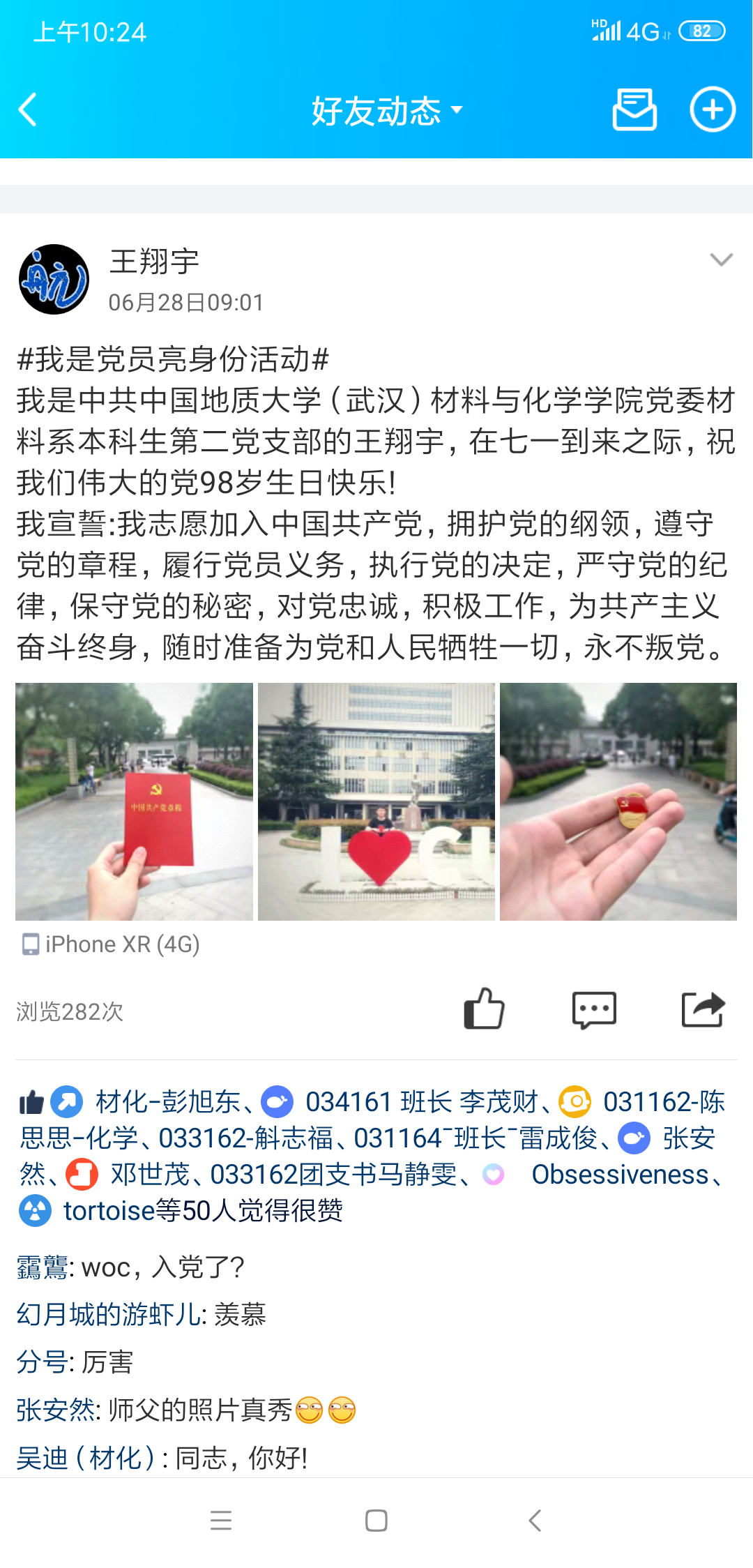The height and width of the screenshot is (1568, 753).
Task: View the red party booklet photo
Action: tap(134, 801)
